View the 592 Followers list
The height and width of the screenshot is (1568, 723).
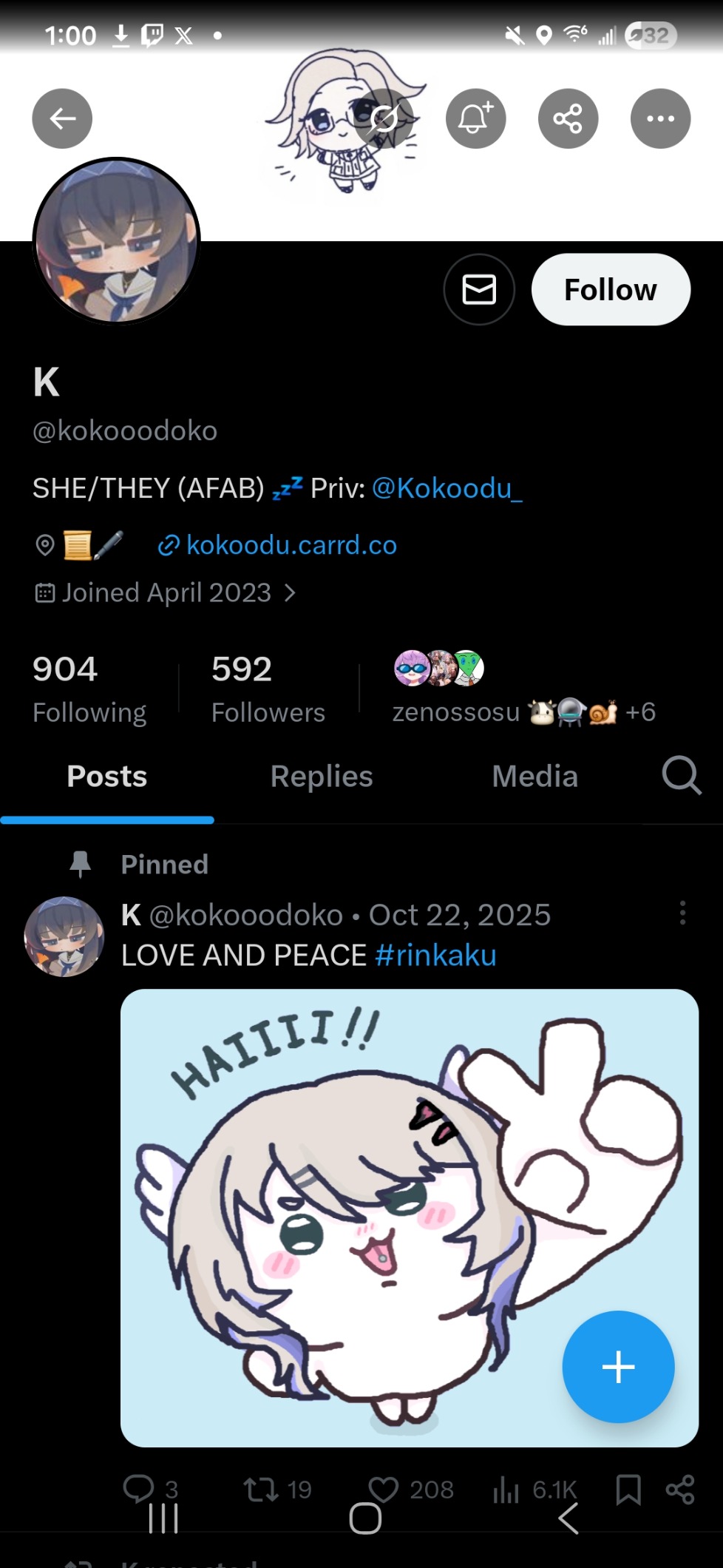[268, 689]
